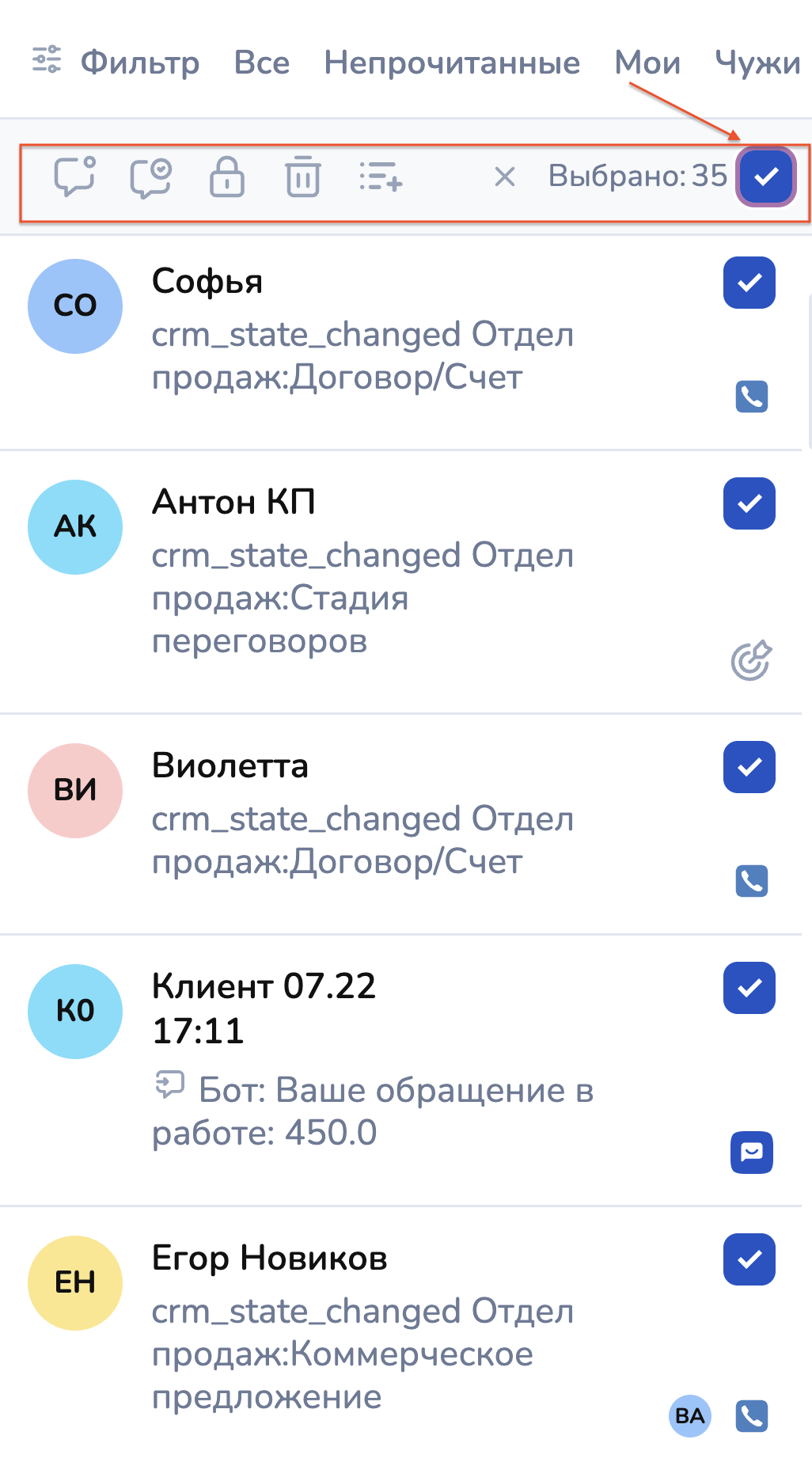Uncheck the chat with Софья
The width and height of the screenshot is (812, 1466).
tap(749, 283)
